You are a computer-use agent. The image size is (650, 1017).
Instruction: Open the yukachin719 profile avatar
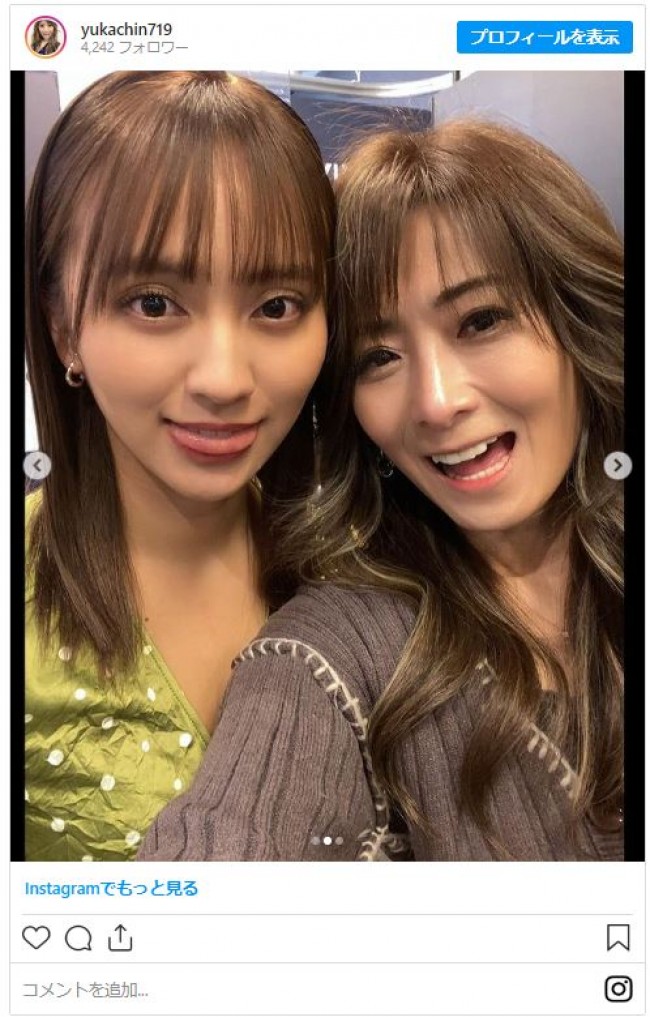click(45, 37)
